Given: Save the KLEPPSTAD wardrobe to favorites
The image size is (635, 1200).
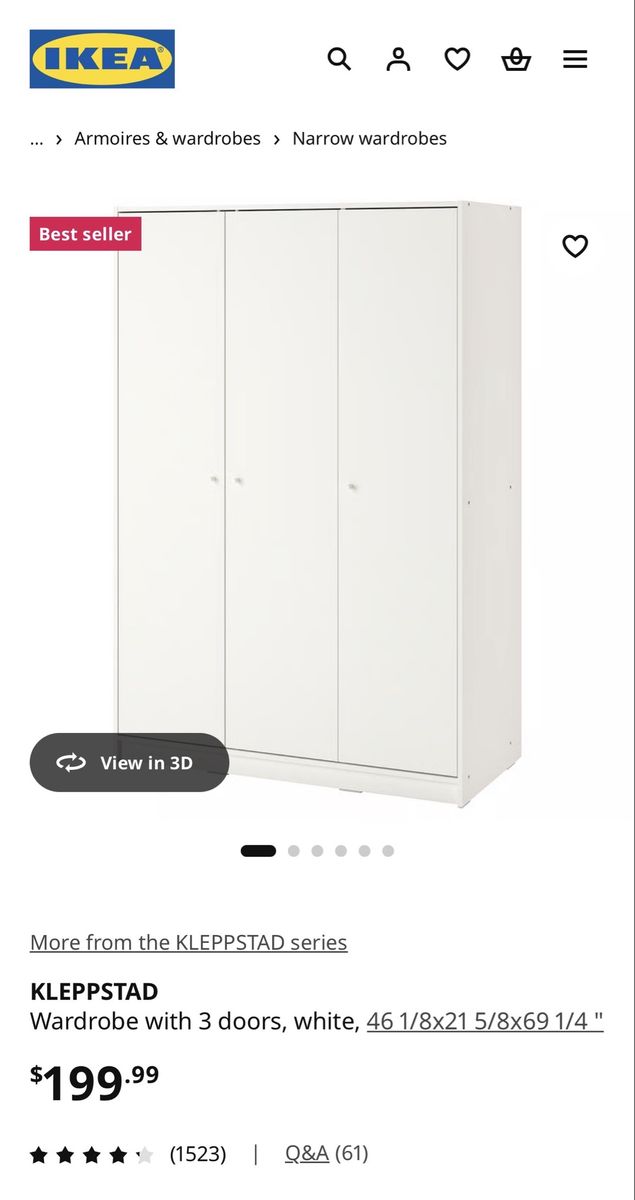Looking at the screenshot, I should 575,246.
